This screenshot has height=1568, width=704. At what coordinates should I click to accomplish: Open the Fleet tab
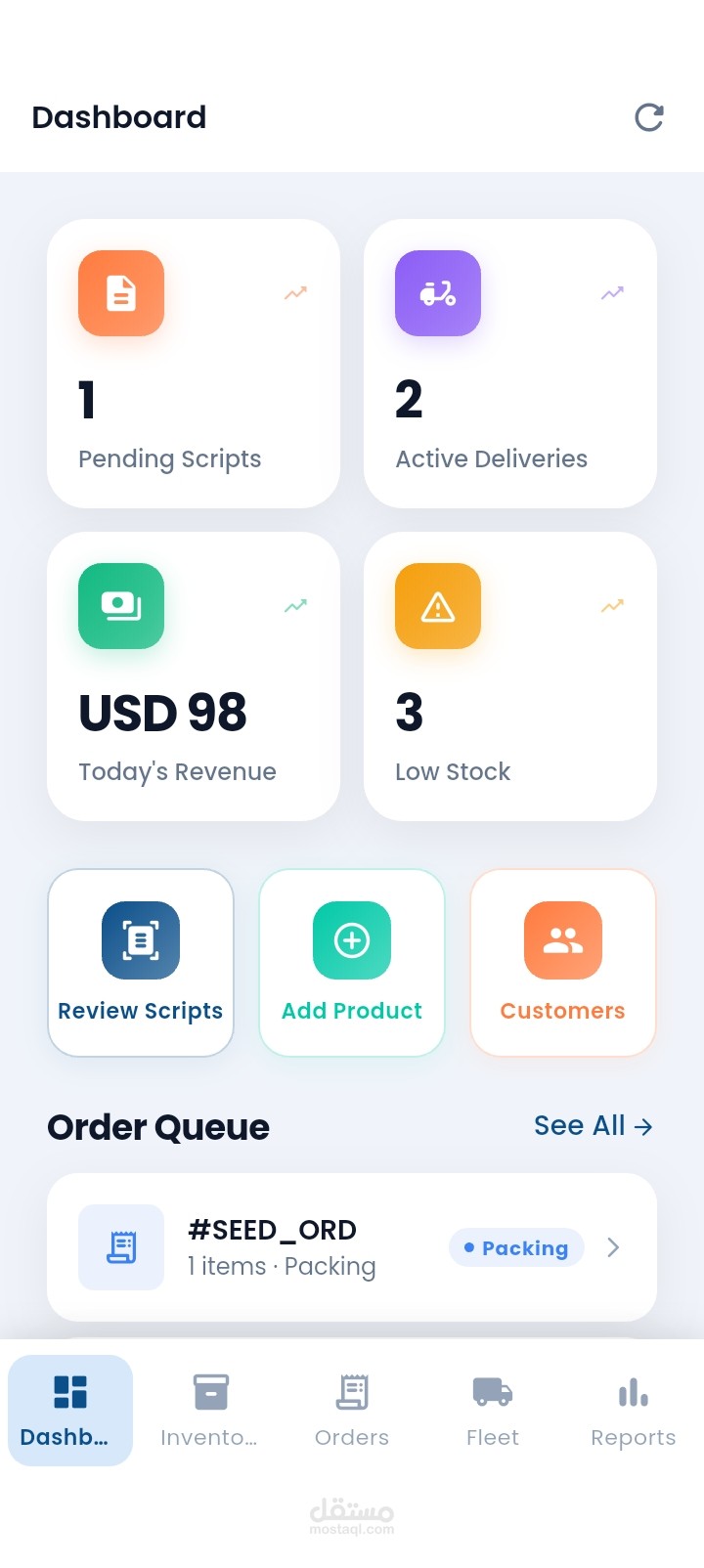493,1410
